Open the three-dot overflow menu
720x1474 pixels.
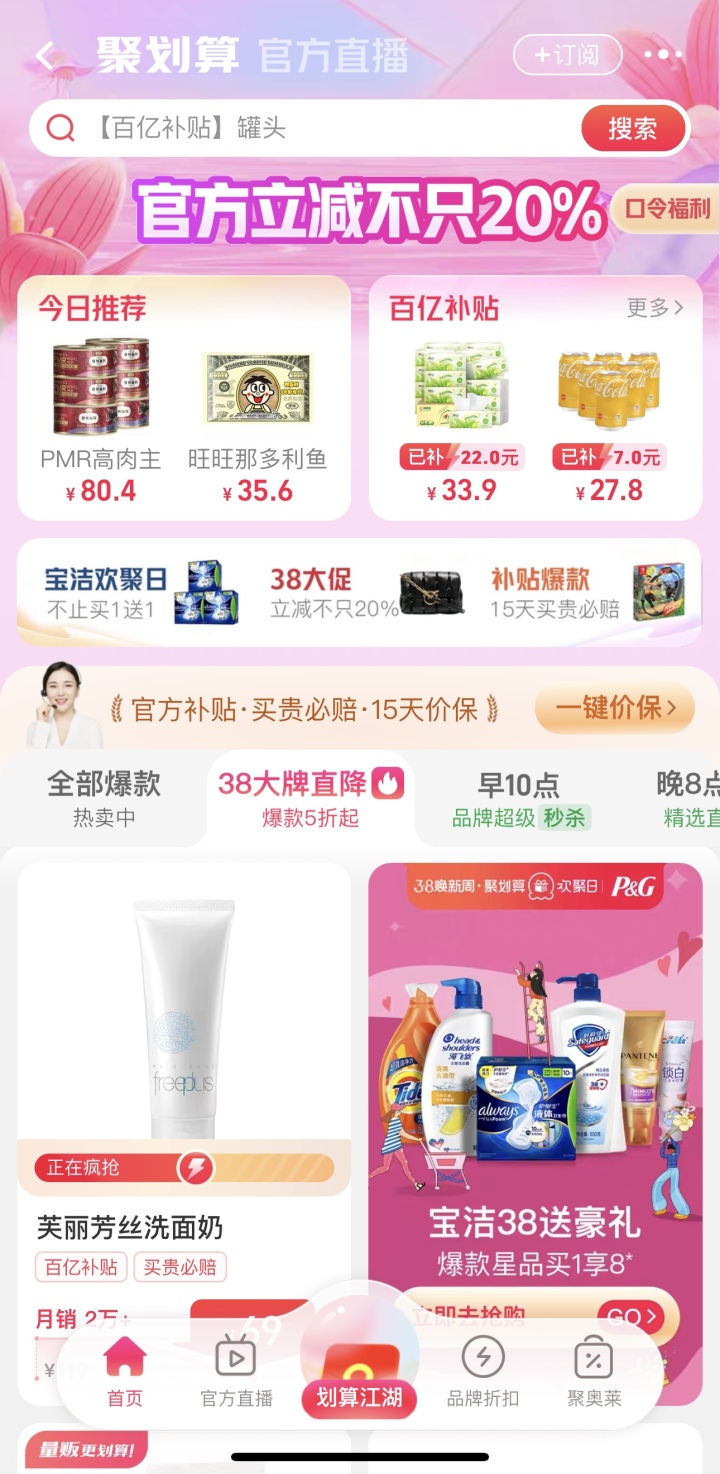(663, 55)
